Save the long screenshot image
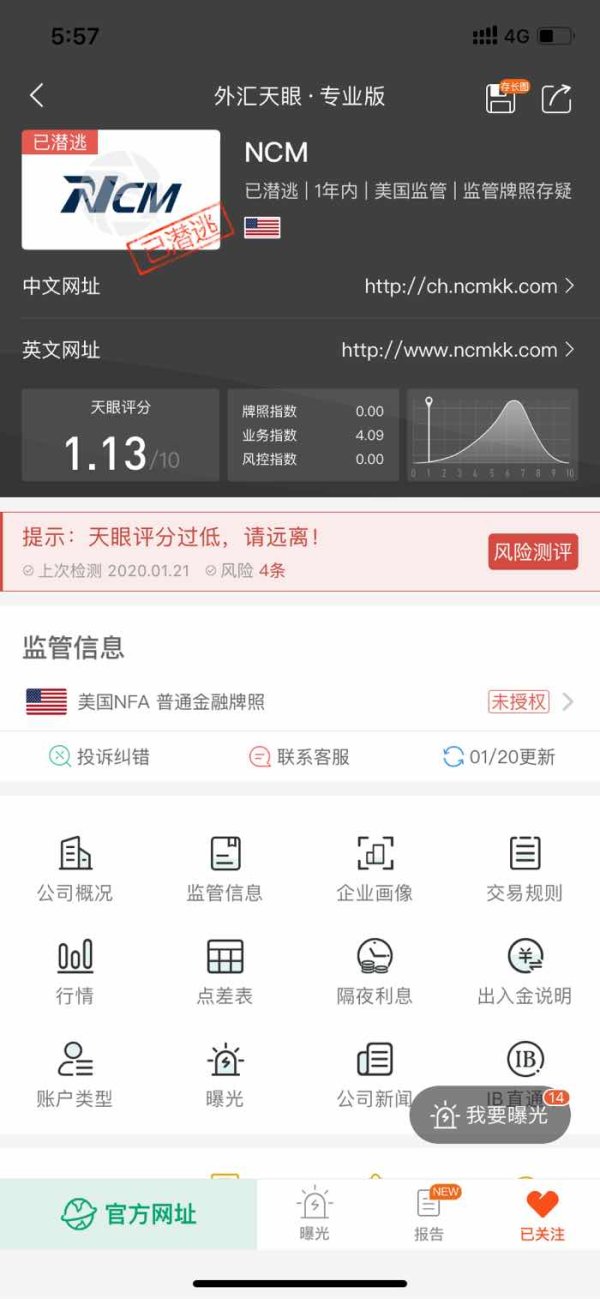 505,97
